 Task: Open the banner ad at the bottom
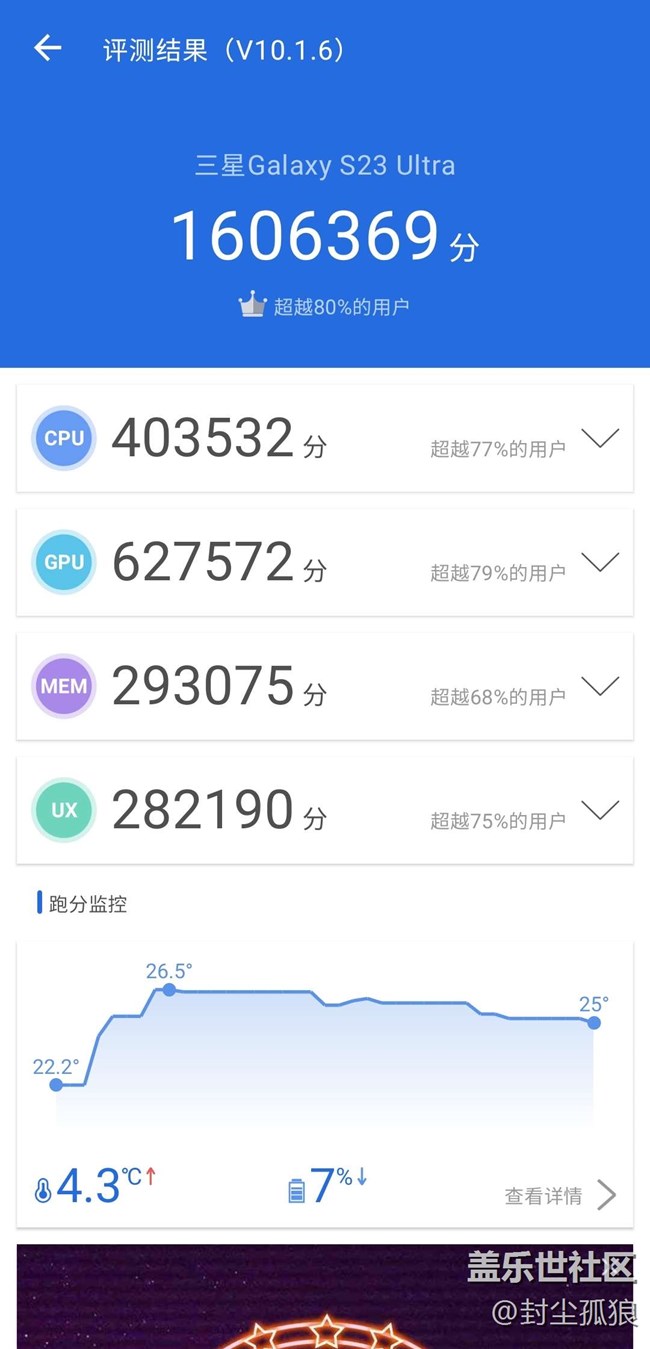325,1296
